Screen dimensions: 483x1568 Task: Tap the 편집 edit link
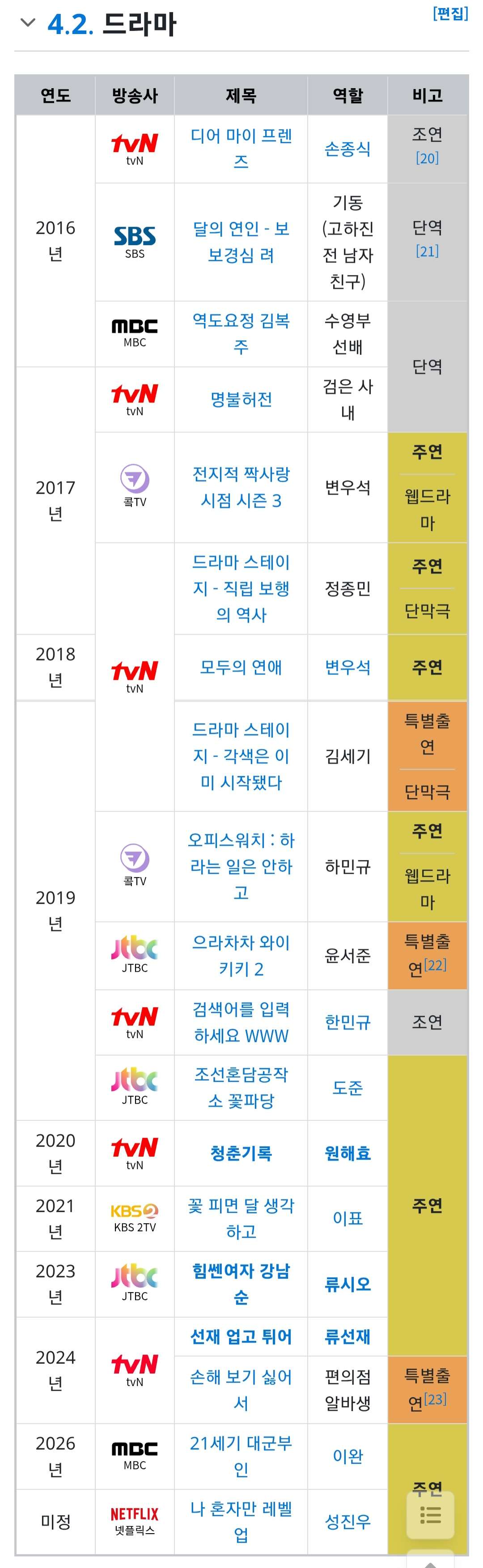[x=450, y=13]
